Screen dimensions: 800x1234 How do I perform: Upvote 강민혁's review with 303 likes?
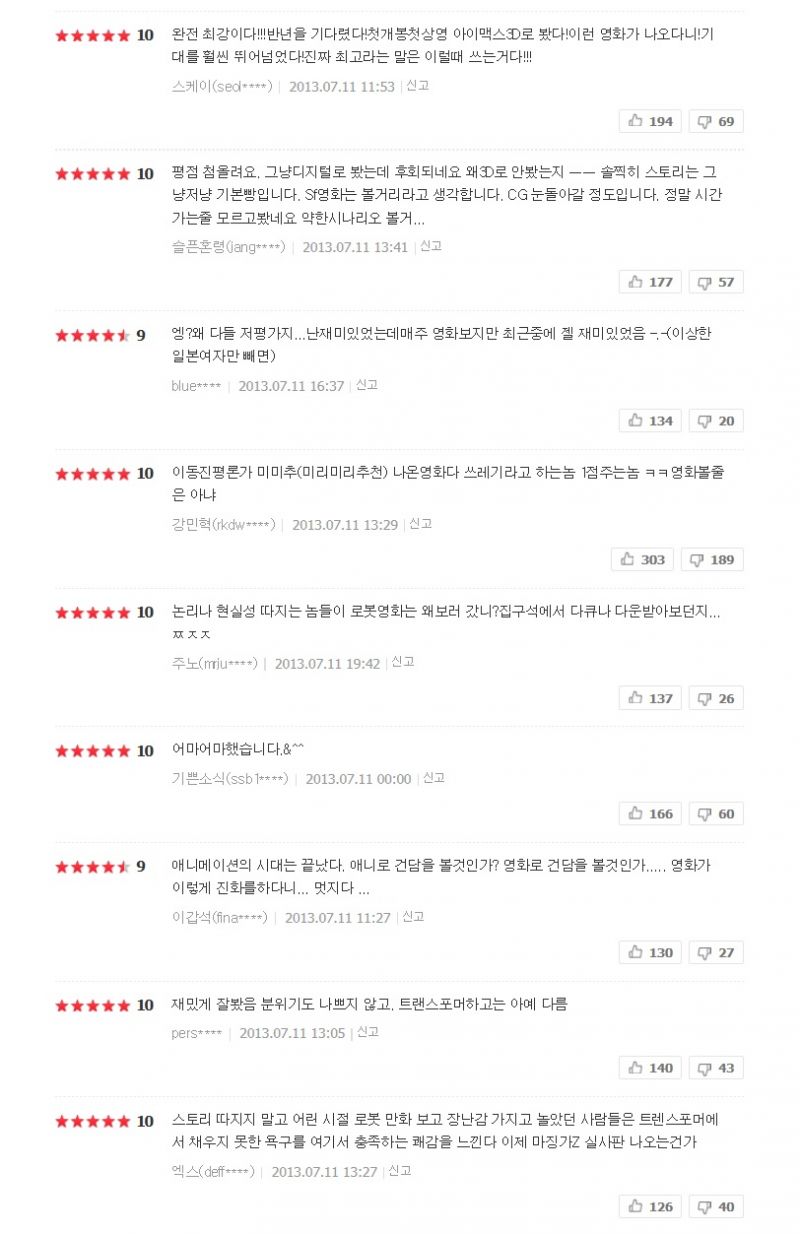coord(642,560)
